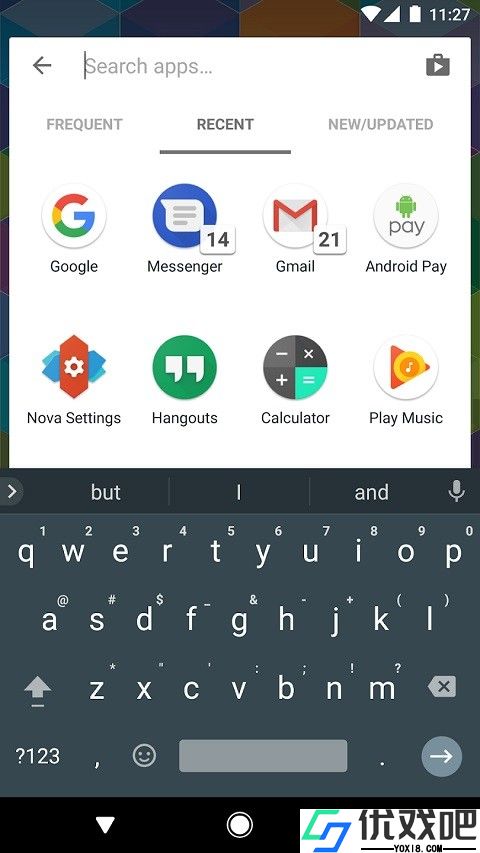
Task: Focus the Search apps field
Action: pos(248,66)
